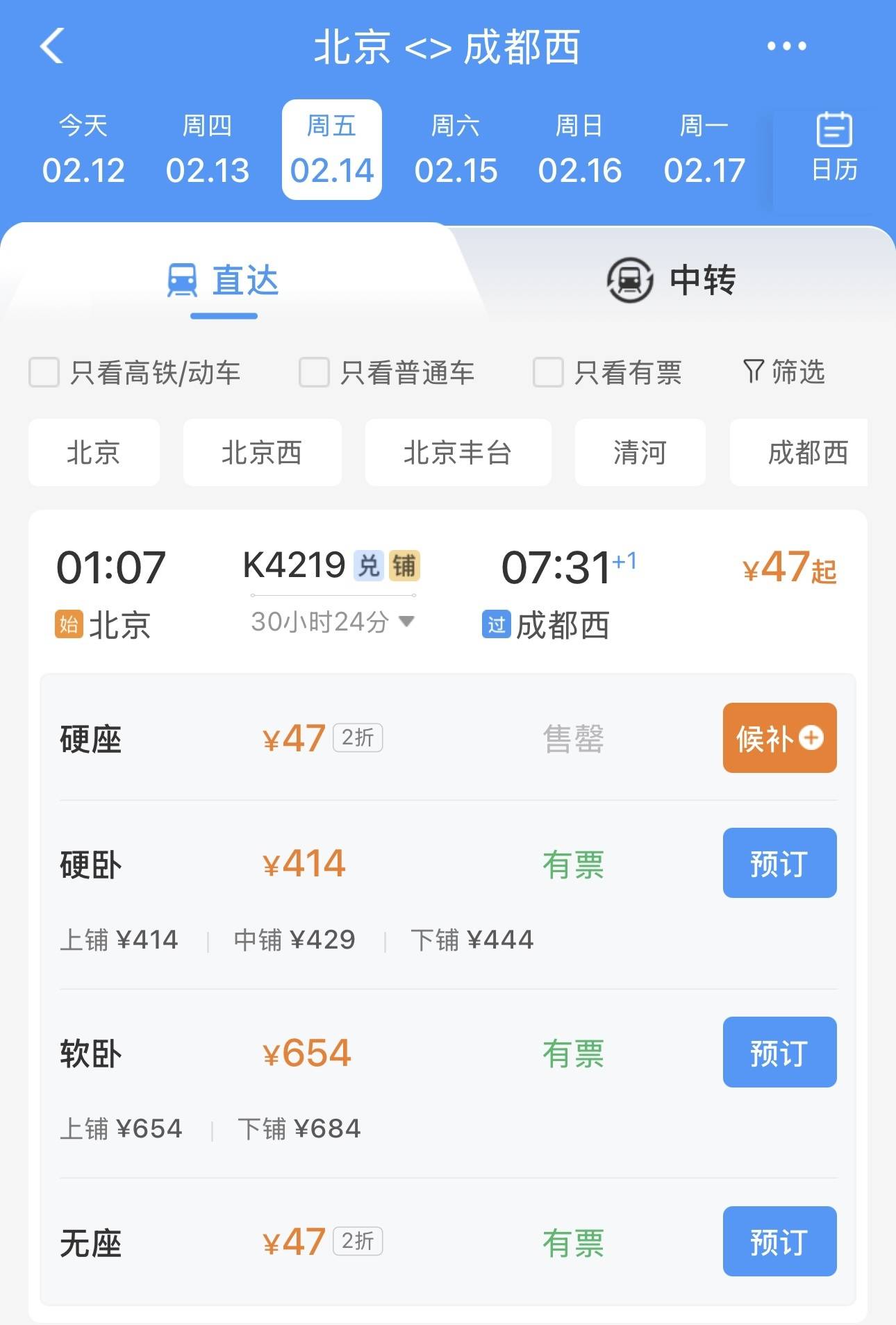The height and width of the screenshot is (1325, 896).
Task: Filter by 北京丰台 station chip
Action: coord(458,453)
